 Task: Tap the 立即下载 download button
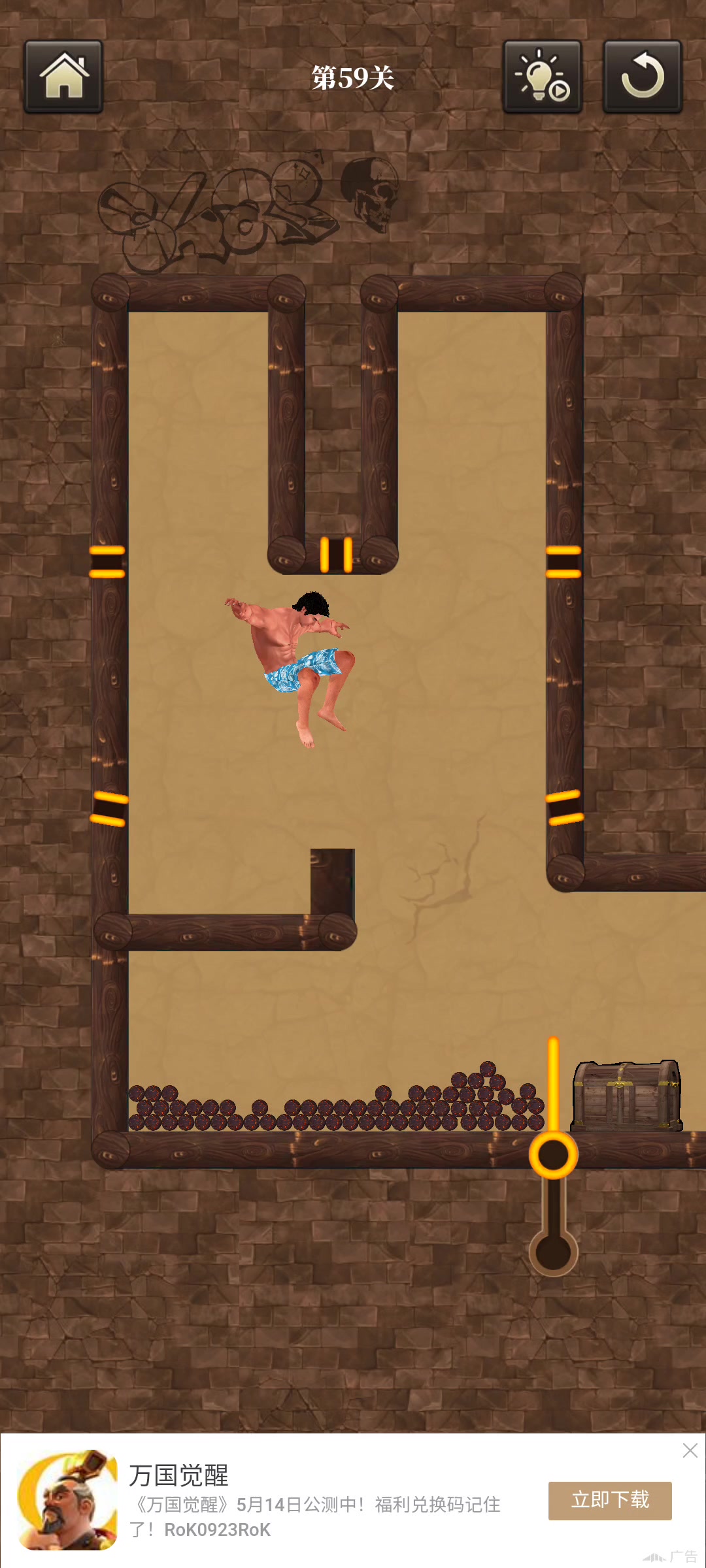click(x=609, y=1500)
